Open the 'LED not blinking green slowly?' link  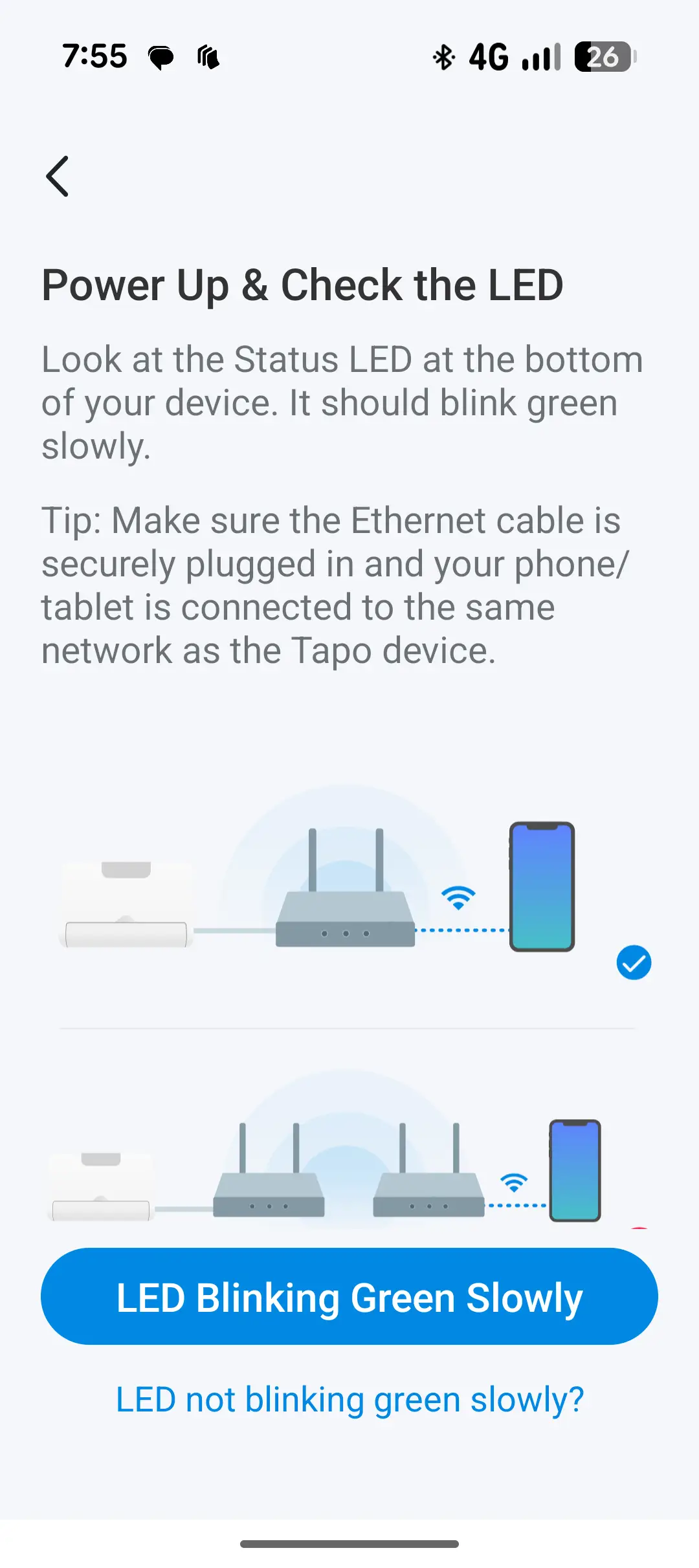click(349, 1400)
